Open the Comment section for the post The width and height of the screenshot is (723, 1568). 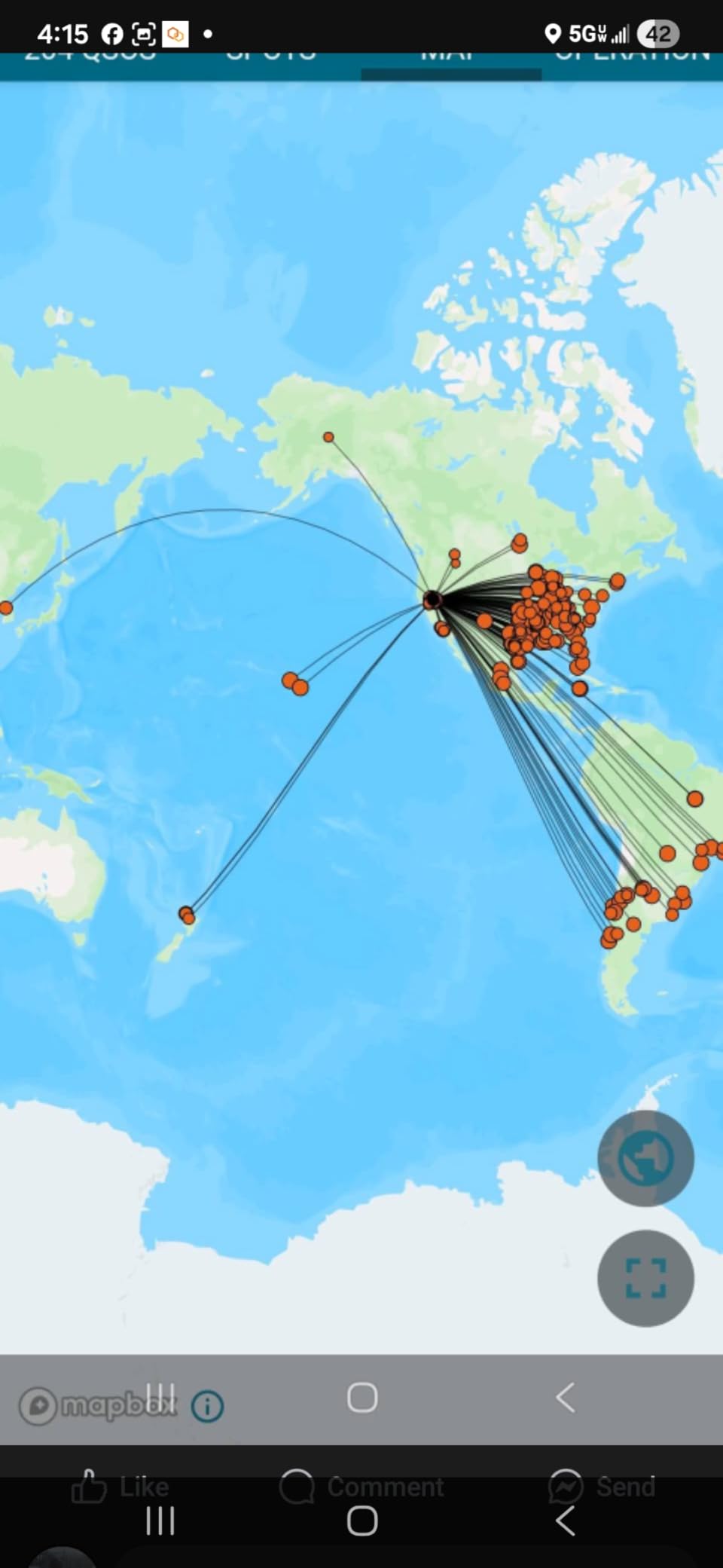pyautogui.click(x=361, y=1487)
